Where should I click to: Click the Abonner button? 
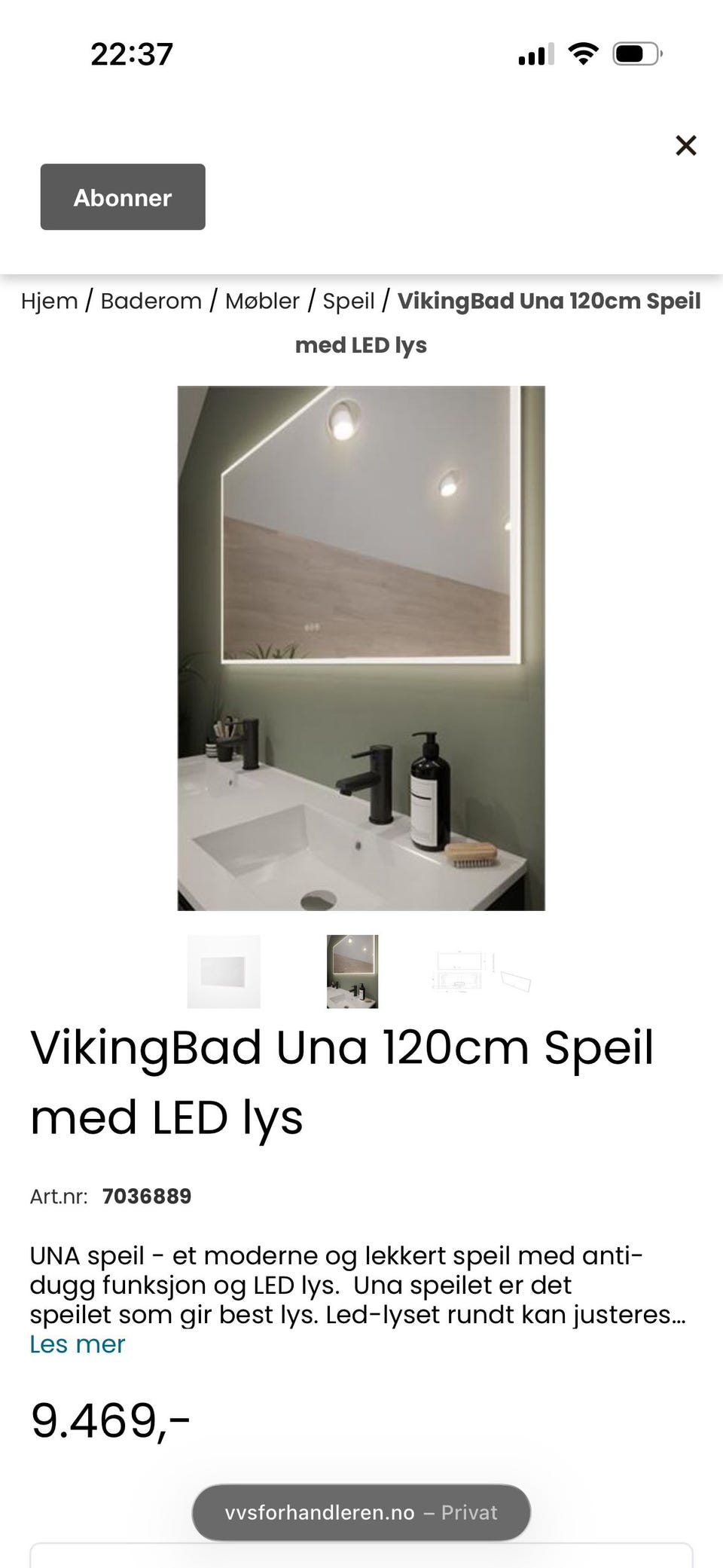tap(122, 197)
